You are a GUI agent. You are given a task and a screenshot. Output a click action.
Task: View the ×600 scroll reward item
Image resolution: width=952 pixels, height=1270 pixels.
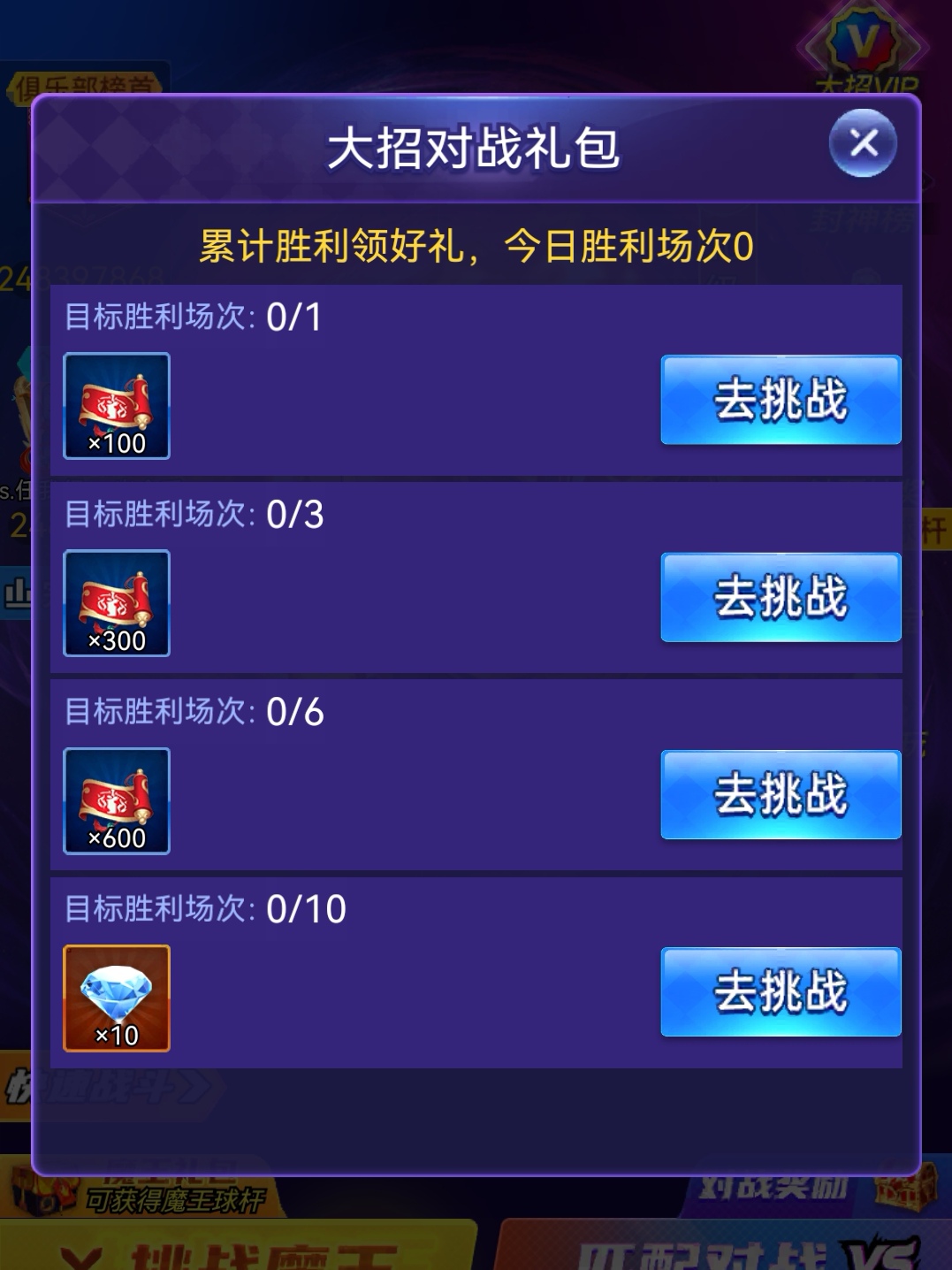click(117, 801)
